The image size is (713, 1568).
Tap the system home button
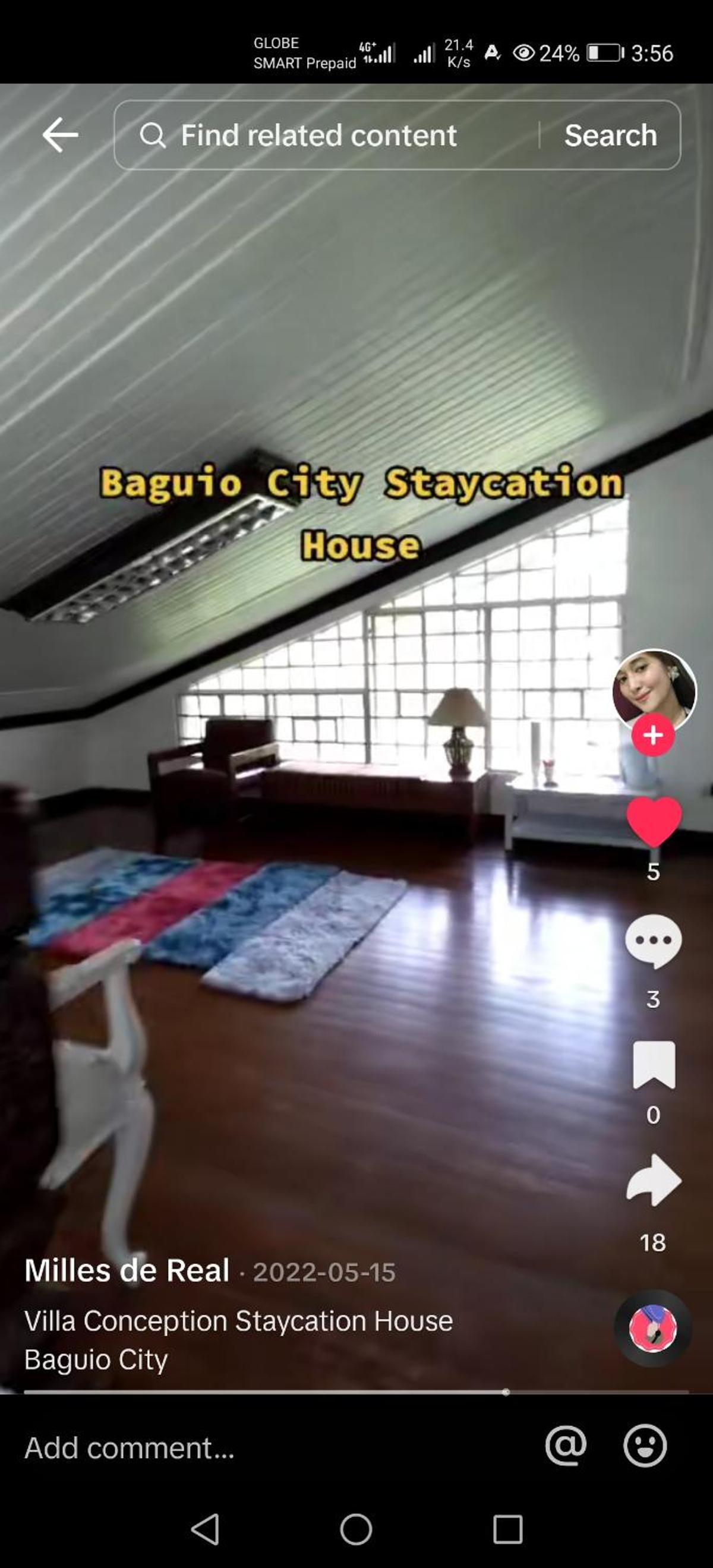click(x=356, y=1528)
